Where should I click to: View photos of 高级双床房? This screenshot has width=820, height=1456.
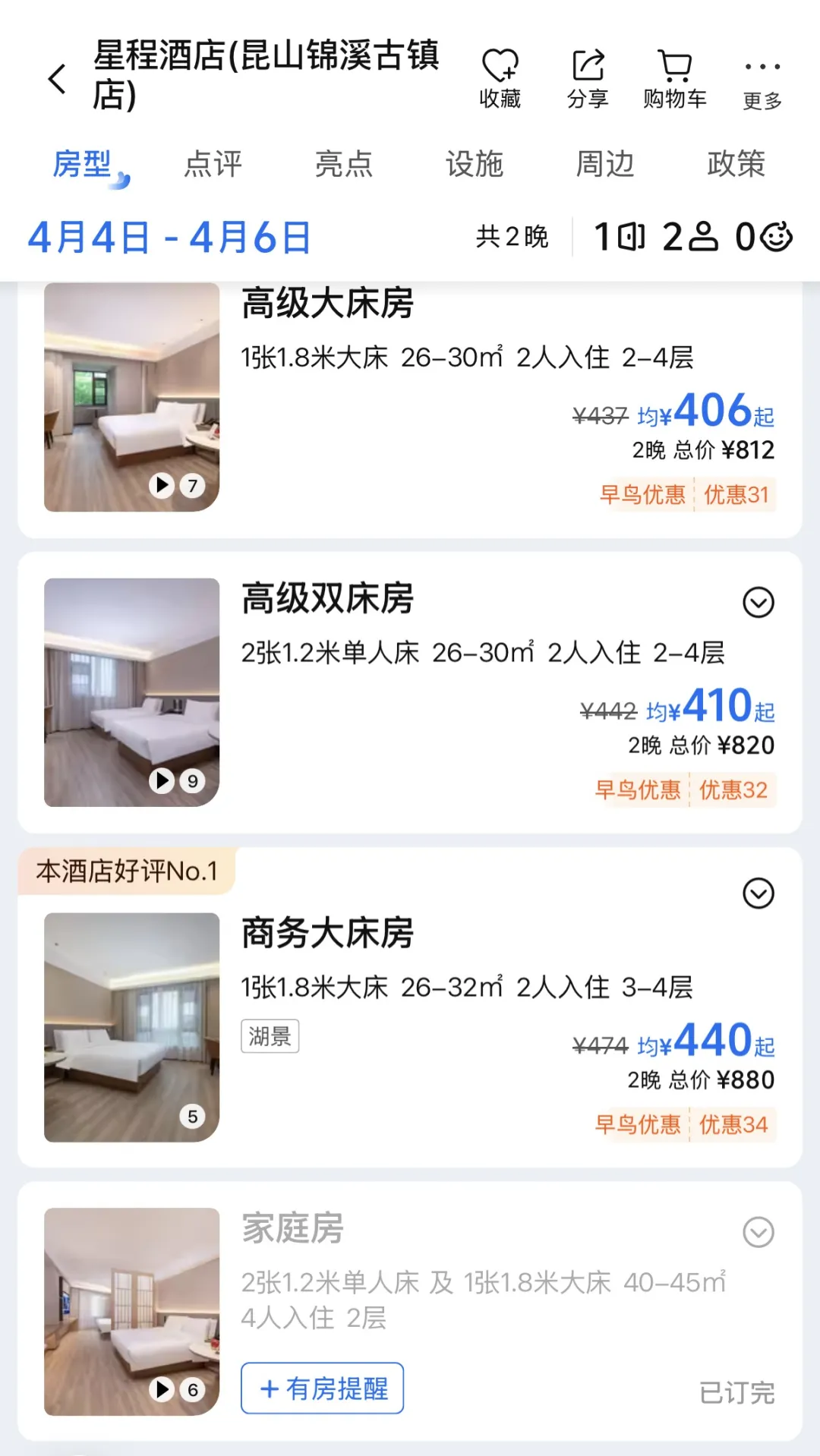(x=132, y=692)
